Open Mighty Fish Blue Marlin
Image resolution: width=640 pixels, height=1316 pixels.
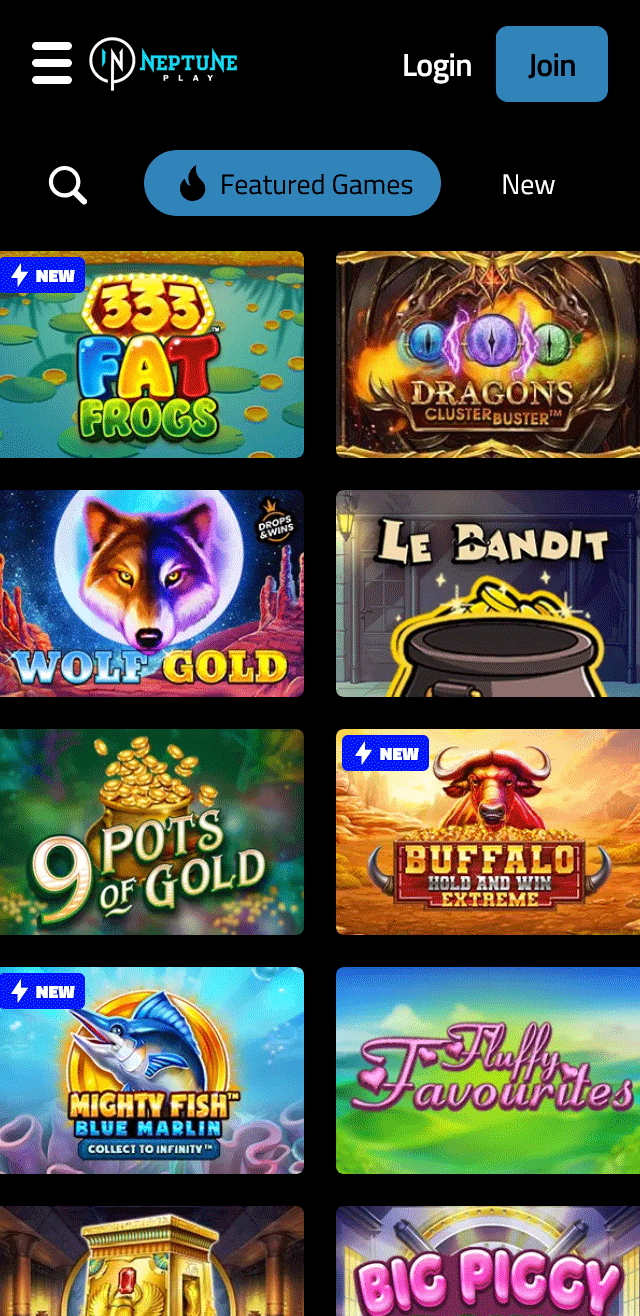click(x=152, y=1071)
